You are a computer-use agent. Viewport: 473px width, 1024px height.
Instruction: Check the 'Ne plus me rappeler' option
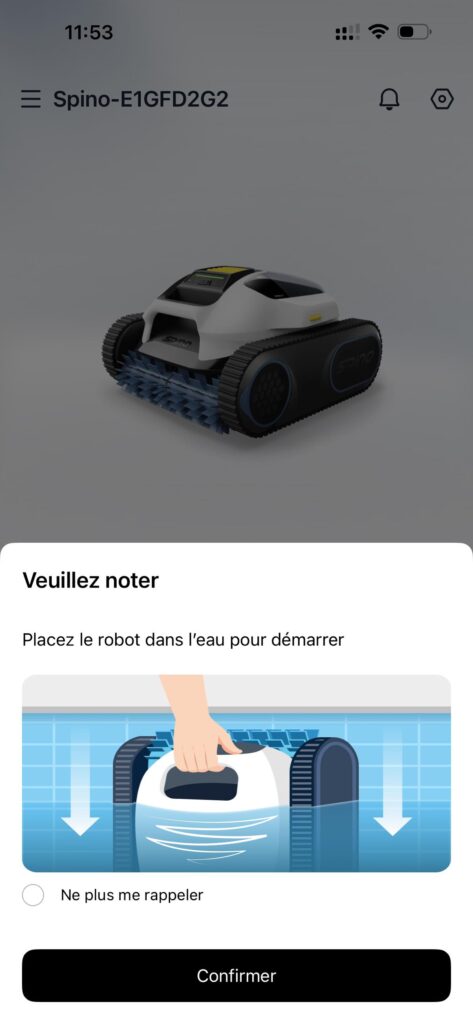33,895
